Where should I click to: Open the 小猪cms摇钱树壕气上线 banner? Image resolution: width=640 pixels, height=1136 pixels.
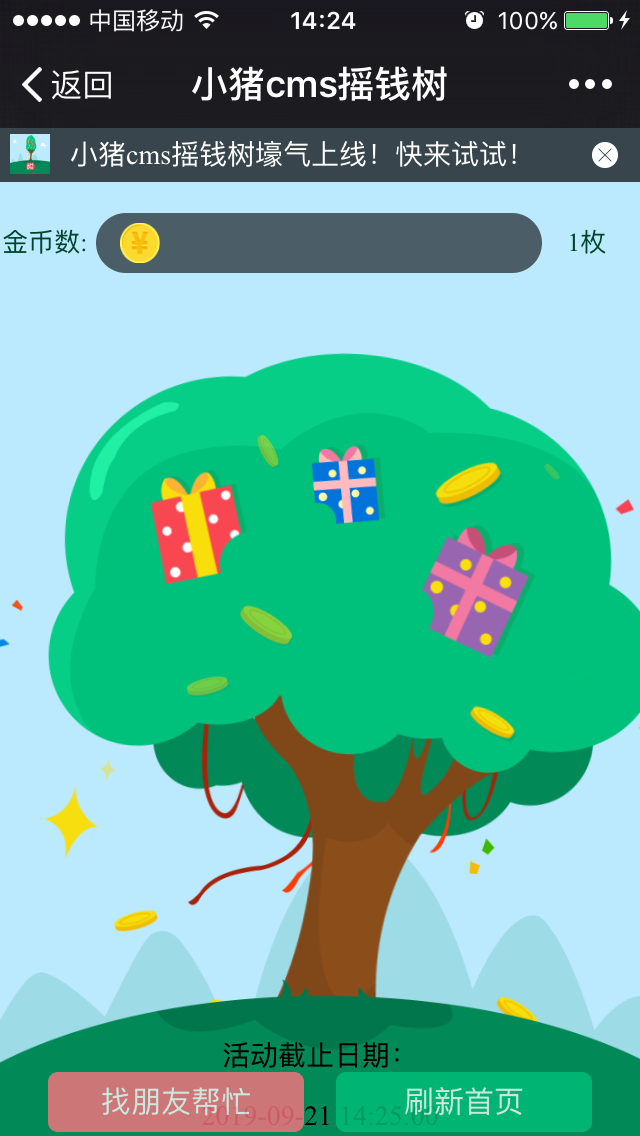tap(295, 155)
